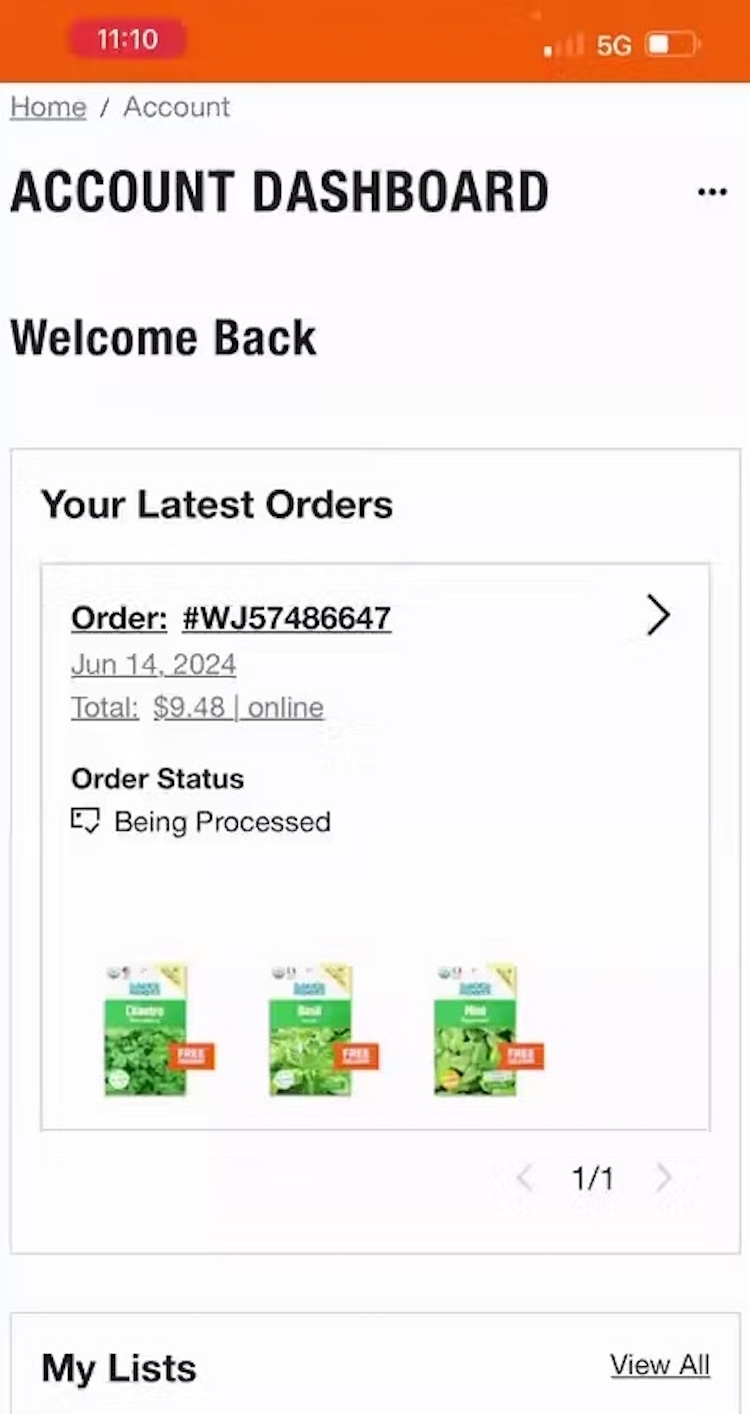Open order #WJ57486647 link
The width and height of the screenshot is (750, 1414).
point(286,619)
